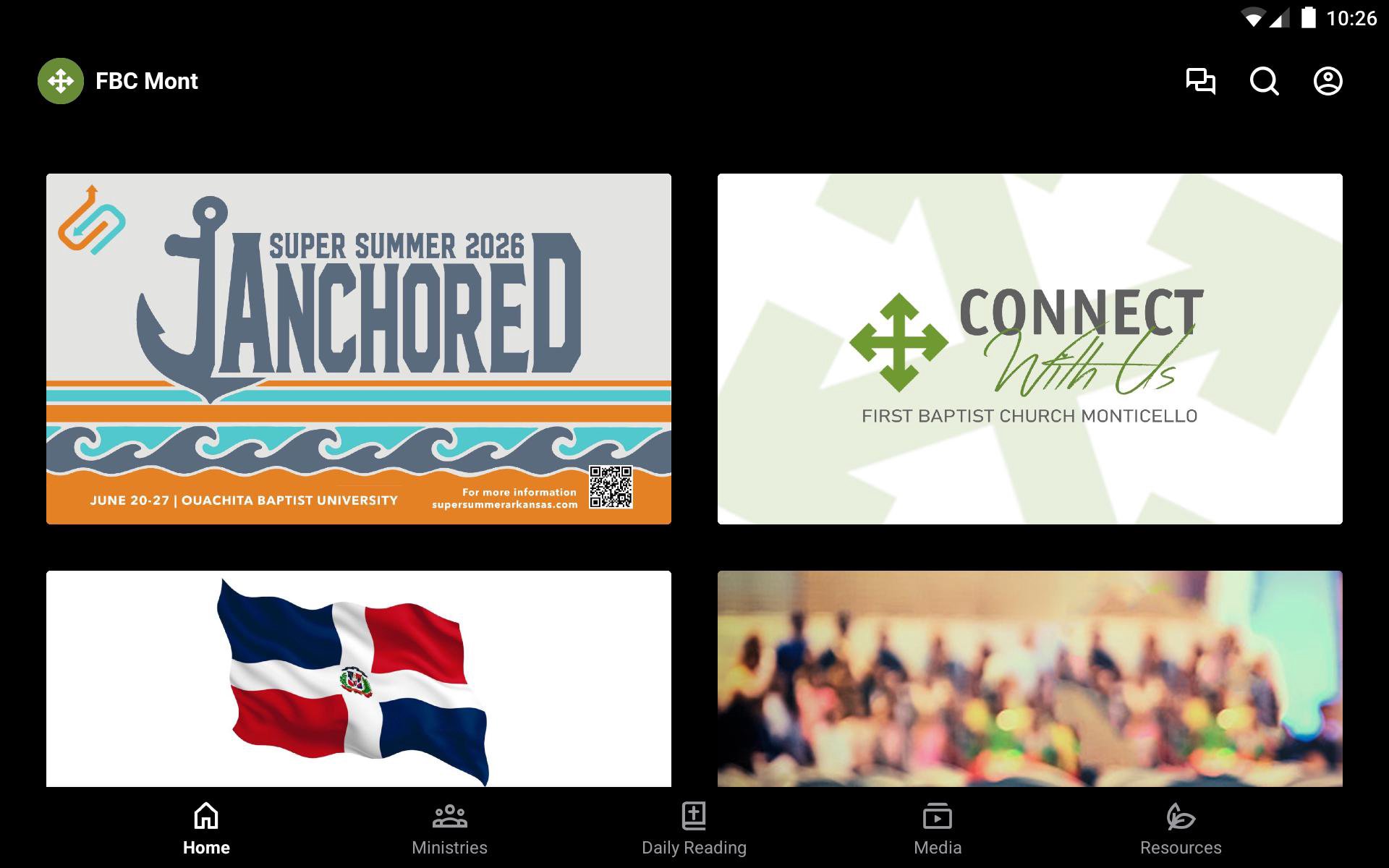Screen dimensions: 1389x868
Task: Switch to the Resources tab
Action: tap(1181, 829)
